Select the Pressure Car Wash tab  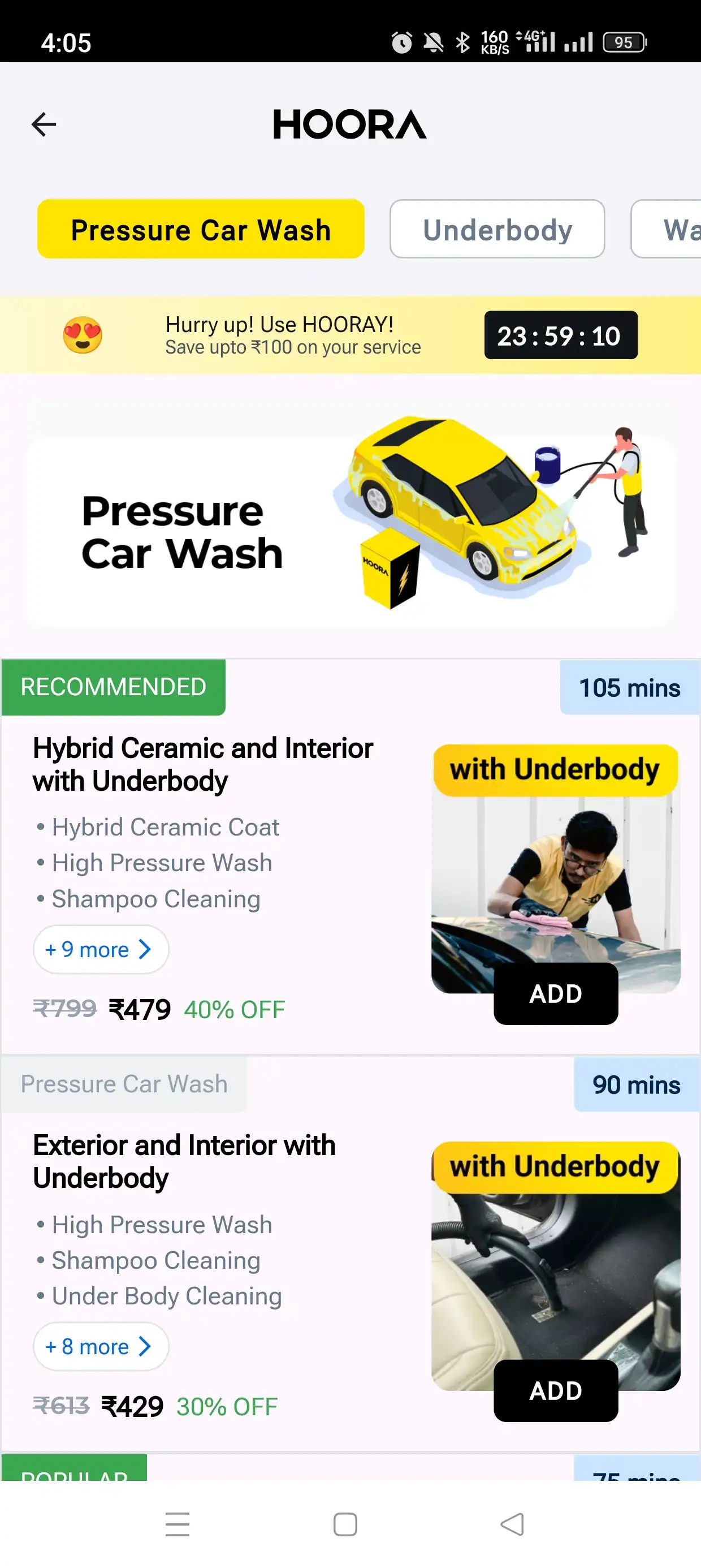201,230
